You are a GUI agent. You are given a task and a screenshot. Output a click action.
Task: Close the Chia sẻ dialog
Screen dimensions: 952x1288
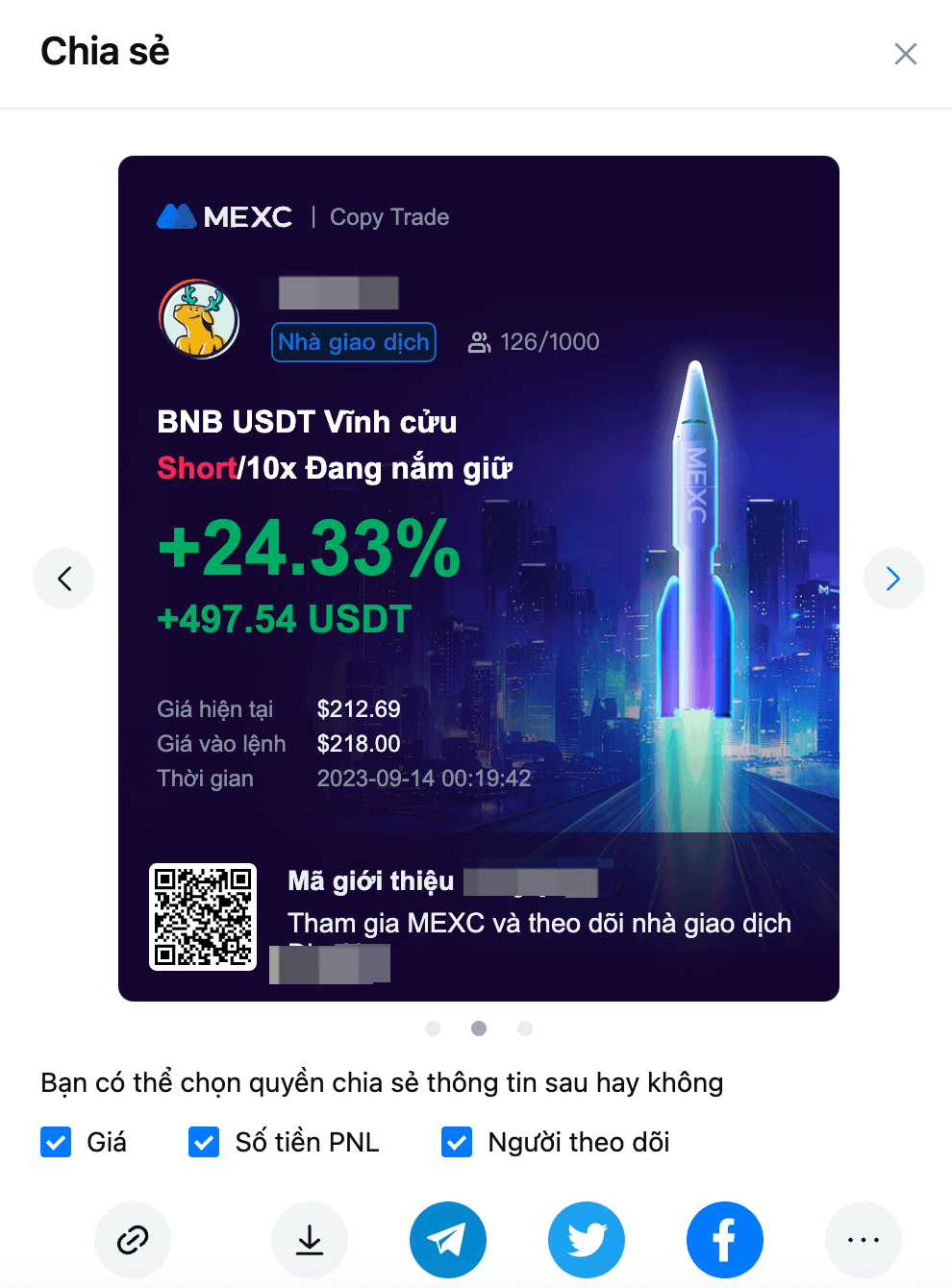(x=905, y=54)
